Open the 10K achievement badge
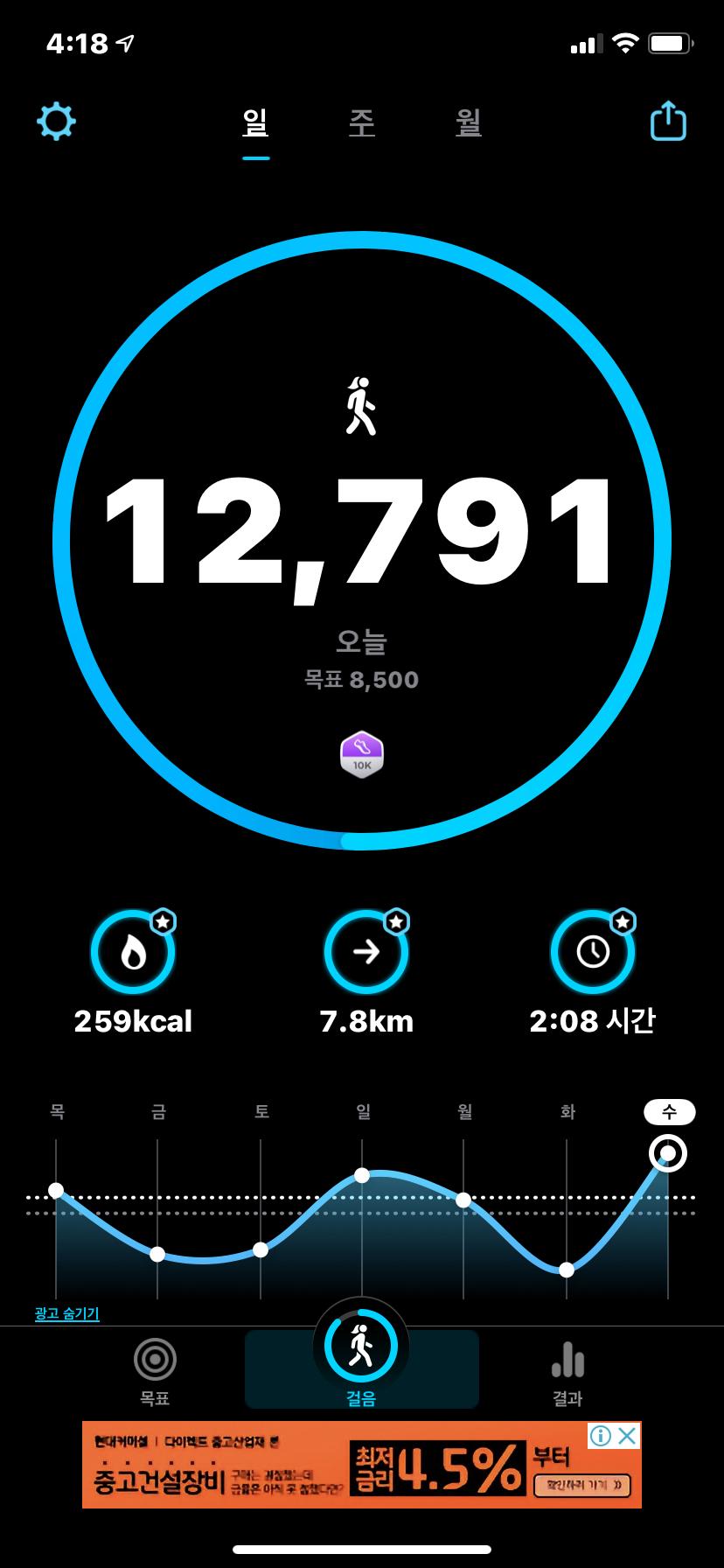This screenshot has width=724, height=1568. [362, 754]
